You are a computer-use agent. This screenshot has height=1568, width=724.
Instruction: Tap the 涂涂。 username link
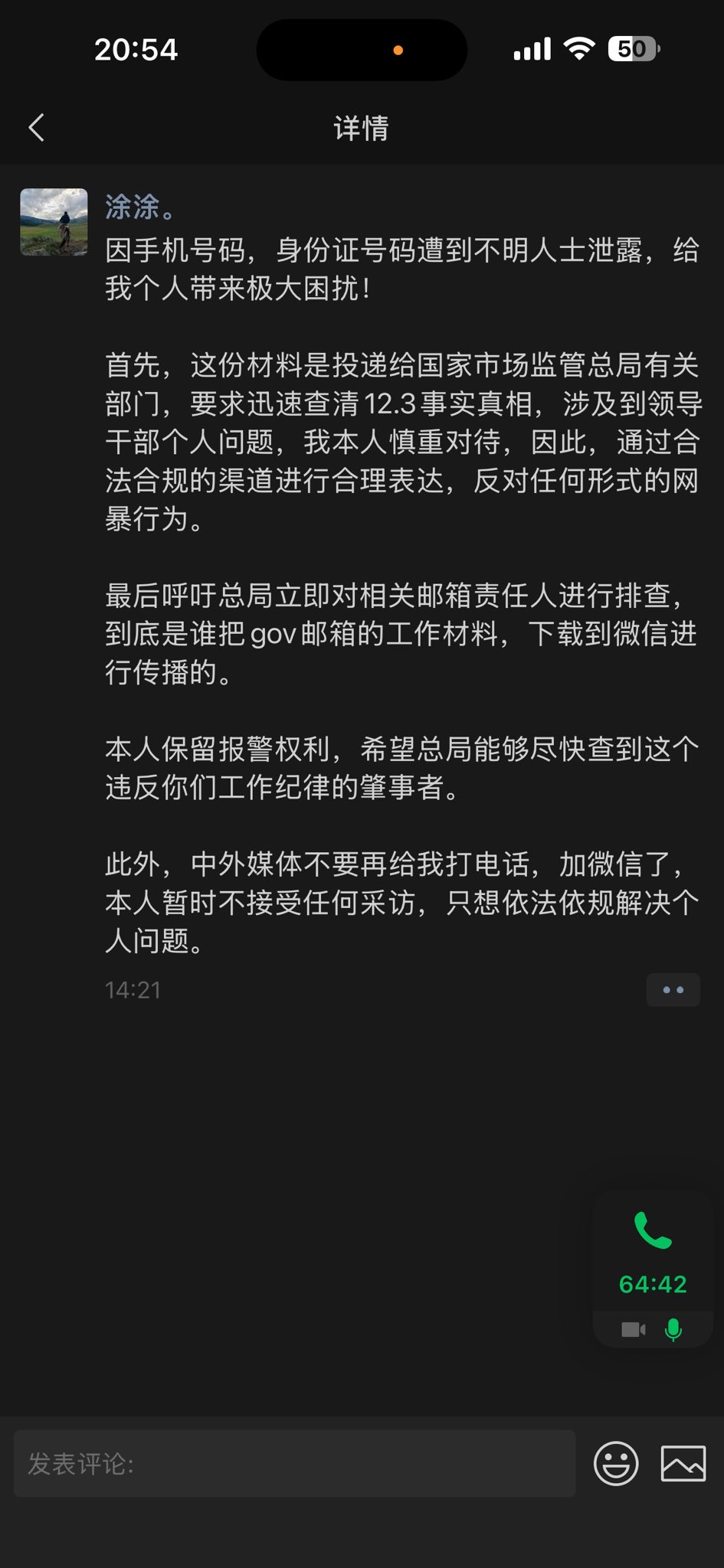point(140,207)
